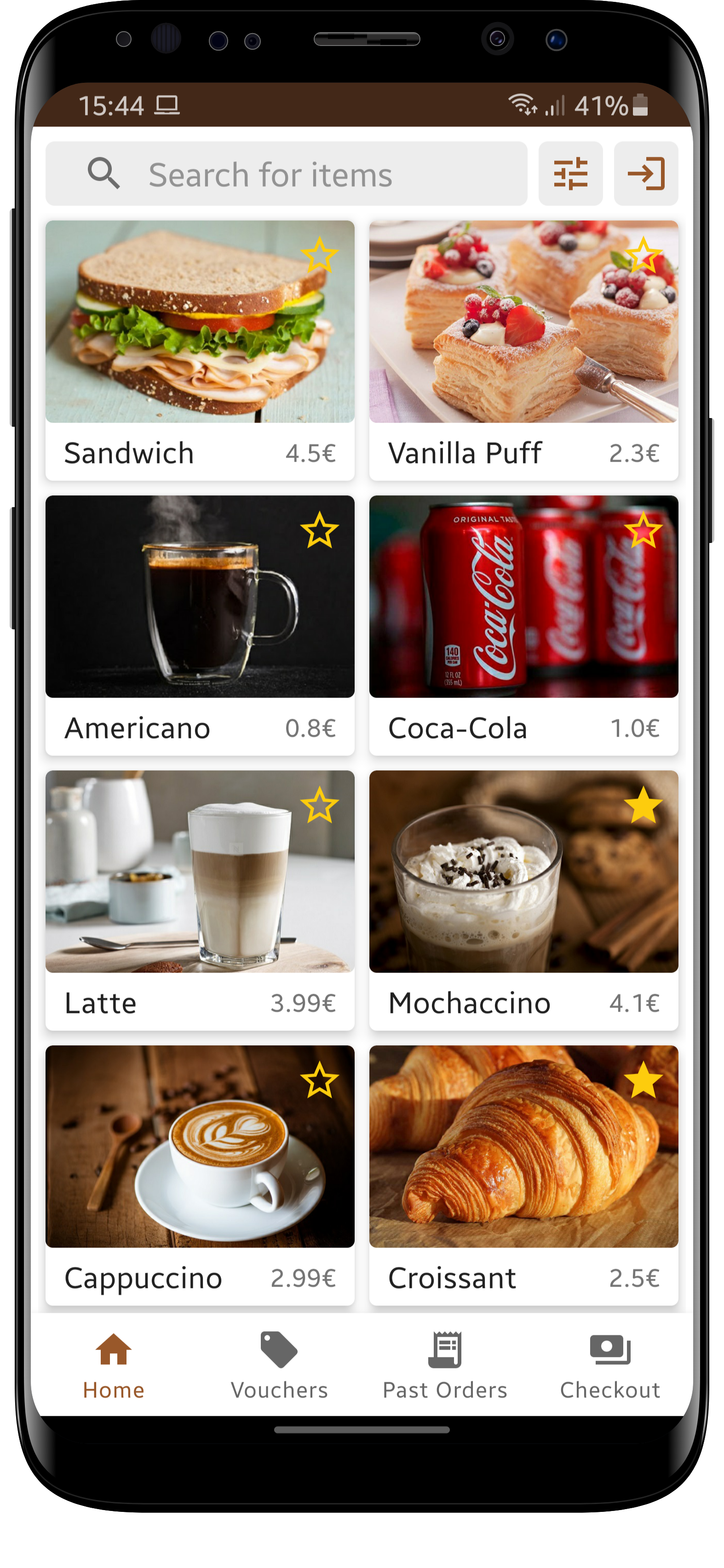This screenshot has width=724, height=1568.
Task: Mark Americano as a favorite
Action: coord(319,530)
